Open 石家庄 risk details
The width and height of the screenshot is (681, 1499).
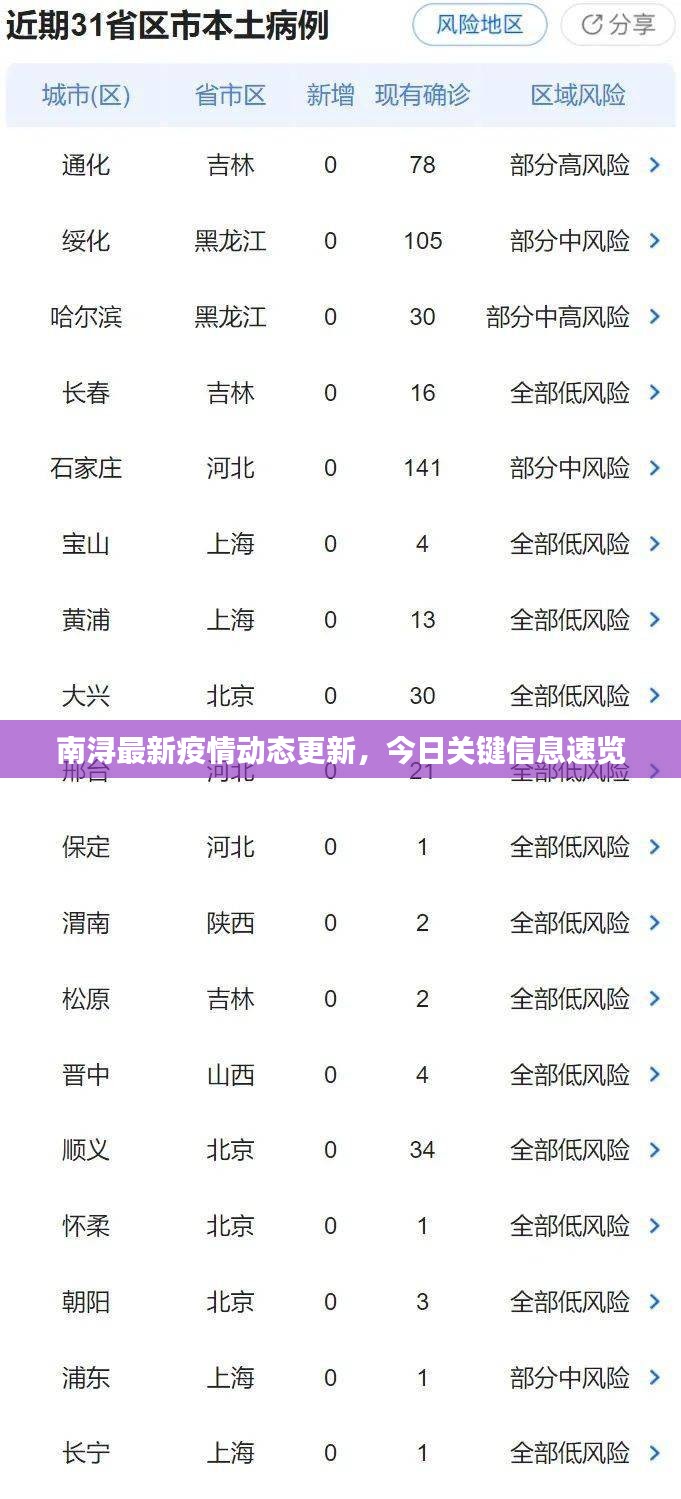(x=655, y=468)
